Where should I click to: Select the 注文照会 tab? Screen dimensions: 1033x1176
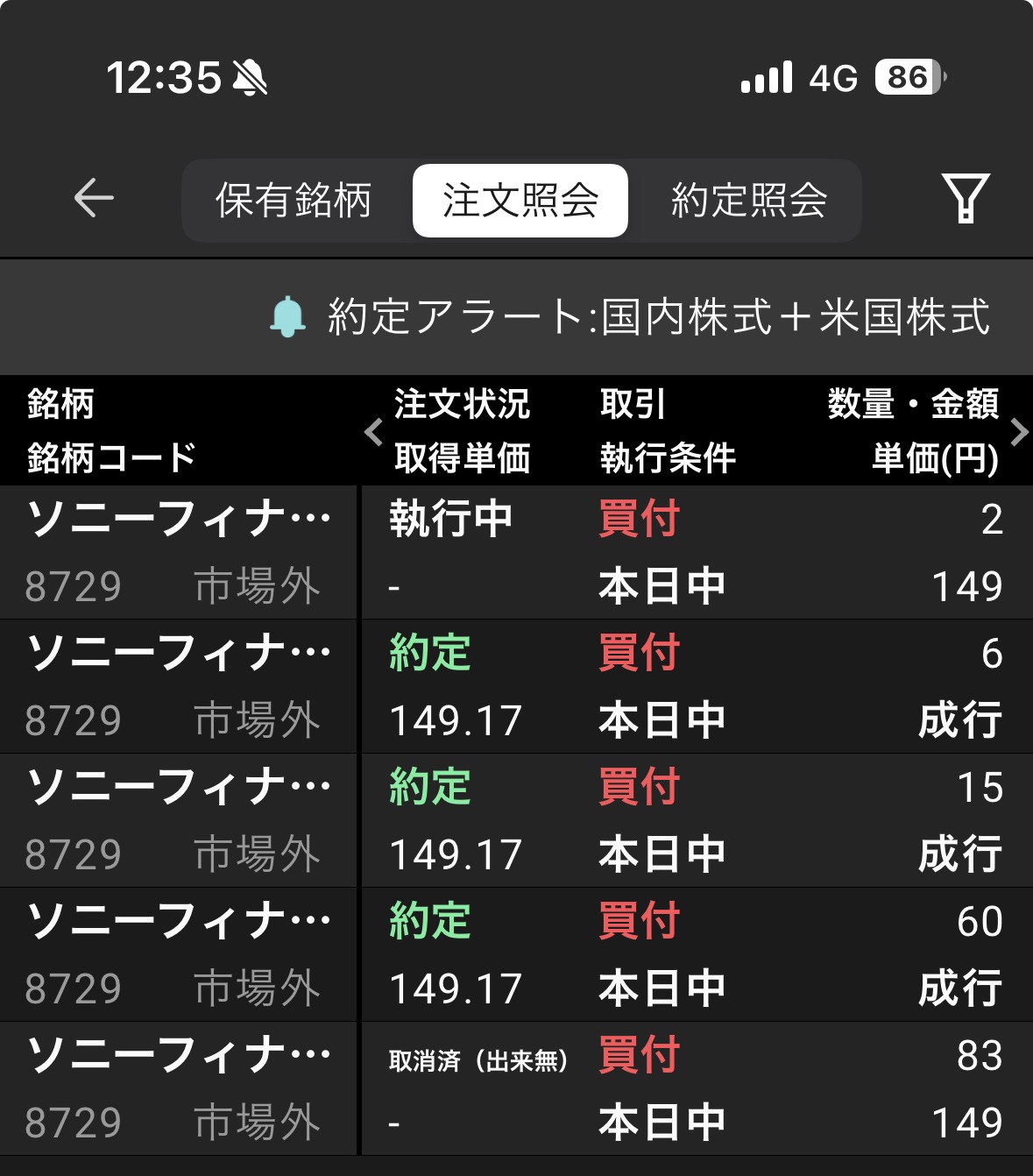click(520, 201)
